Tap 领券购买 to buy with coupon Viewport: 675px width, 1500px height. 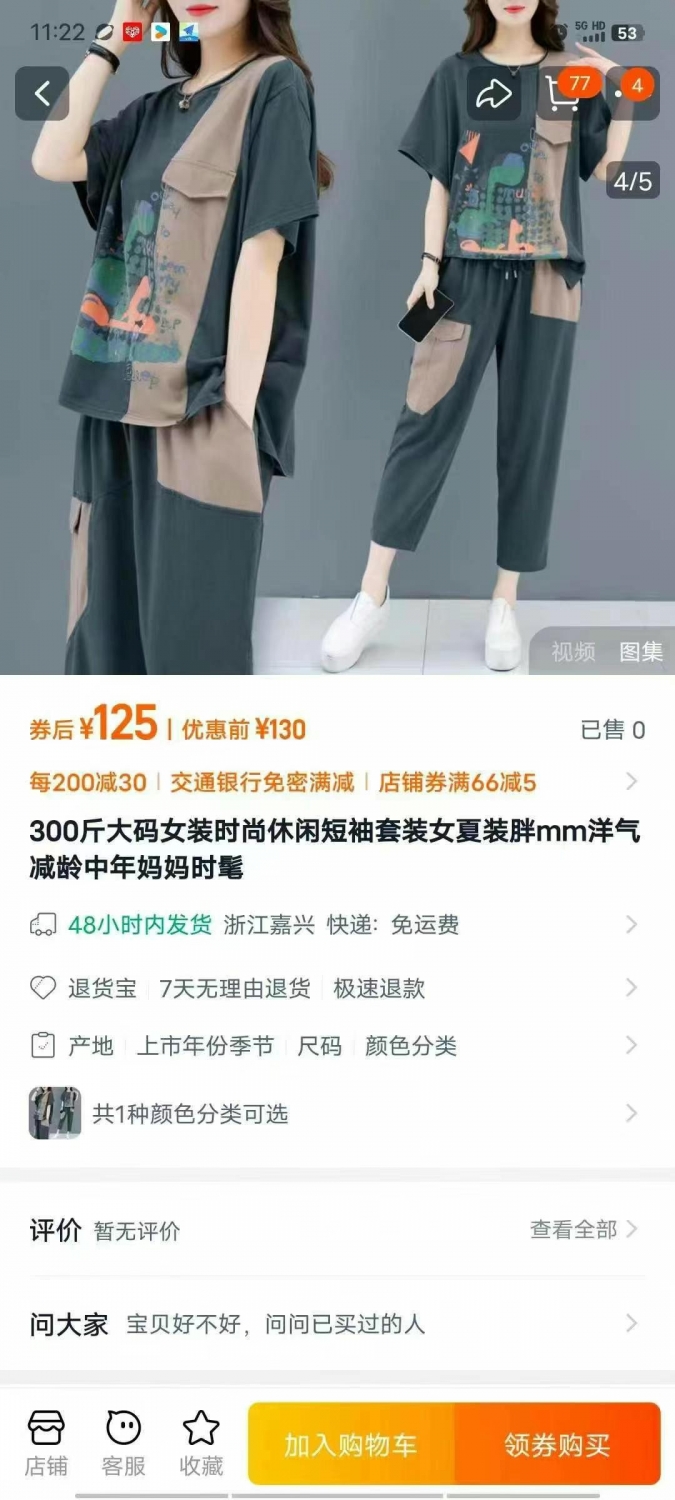(x=557, y=1444)
